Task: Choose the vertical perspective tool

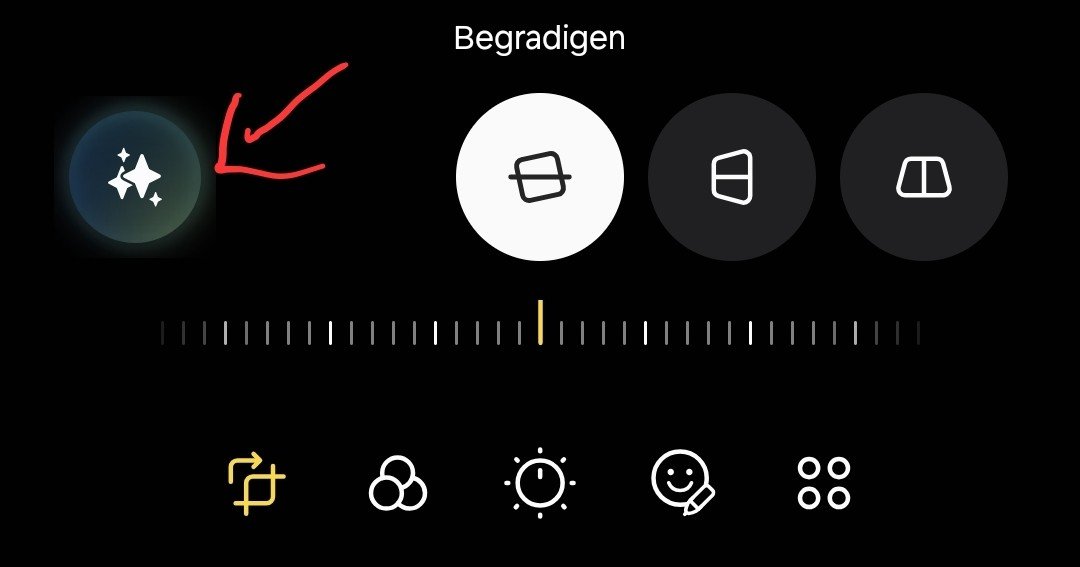Action: pyautogui.click(x=923, y=178)
